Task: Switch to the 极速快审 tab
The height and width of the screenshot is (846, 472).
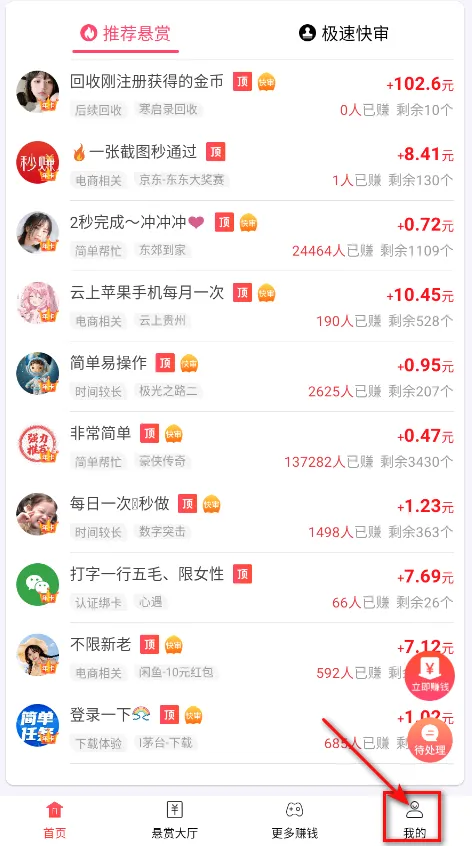Action: click(344, 33)
